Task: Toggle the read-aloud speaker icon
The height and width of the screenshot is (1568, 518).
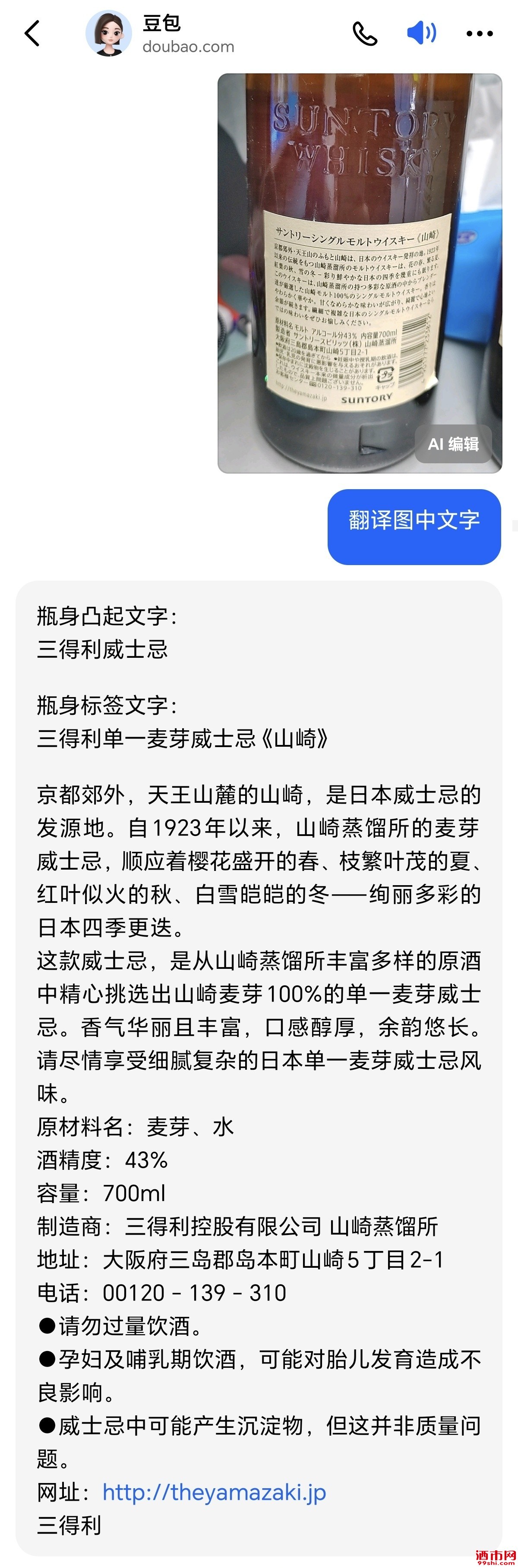Action: [421, 33]
